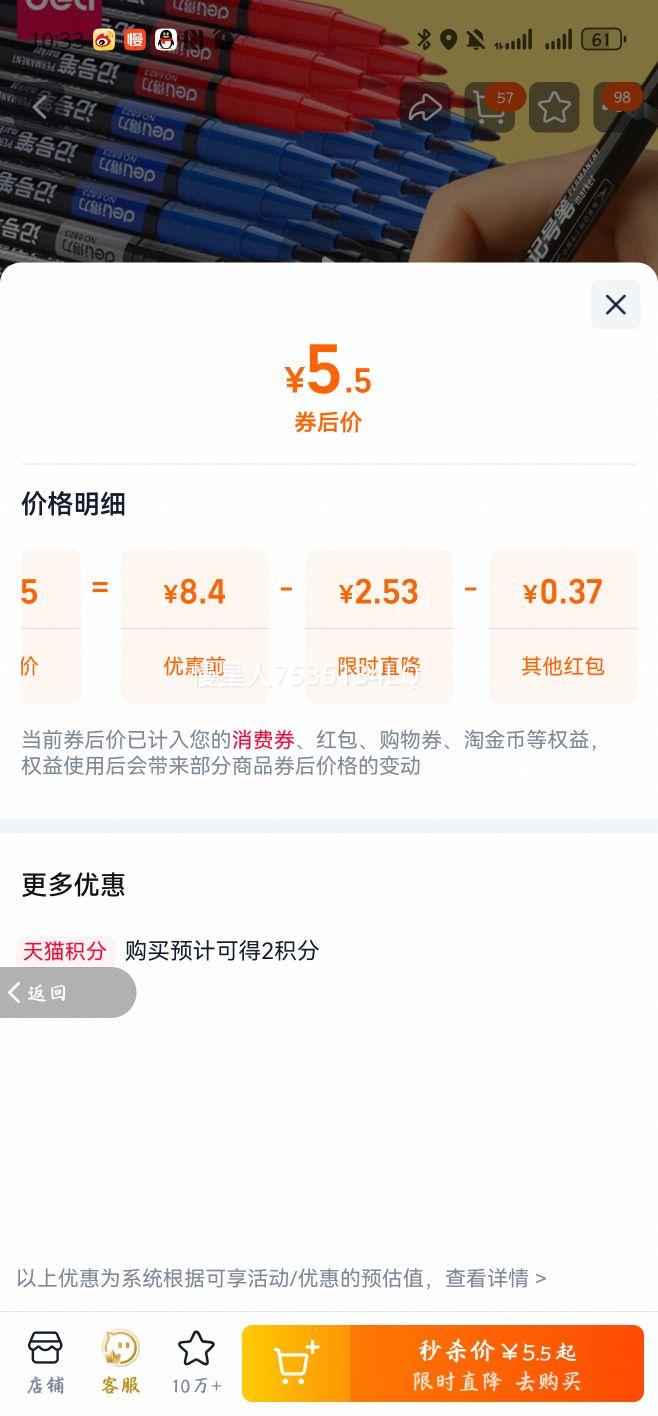Viewport: 658px width, 1416px height.
Task: Go back using the top arrow
Action: (40, 108)
